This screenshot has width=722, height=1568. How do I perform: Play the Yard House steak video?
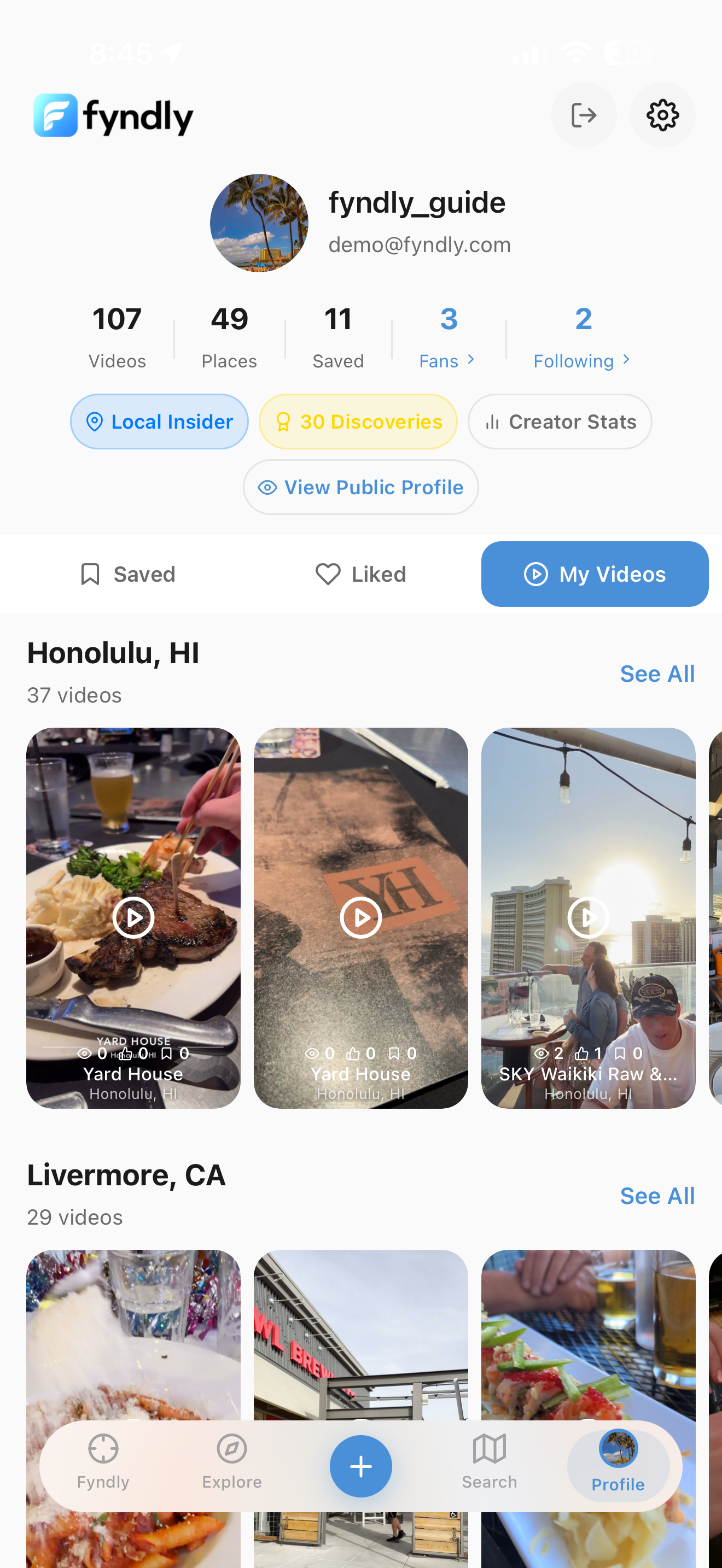[x=133, y=917]
